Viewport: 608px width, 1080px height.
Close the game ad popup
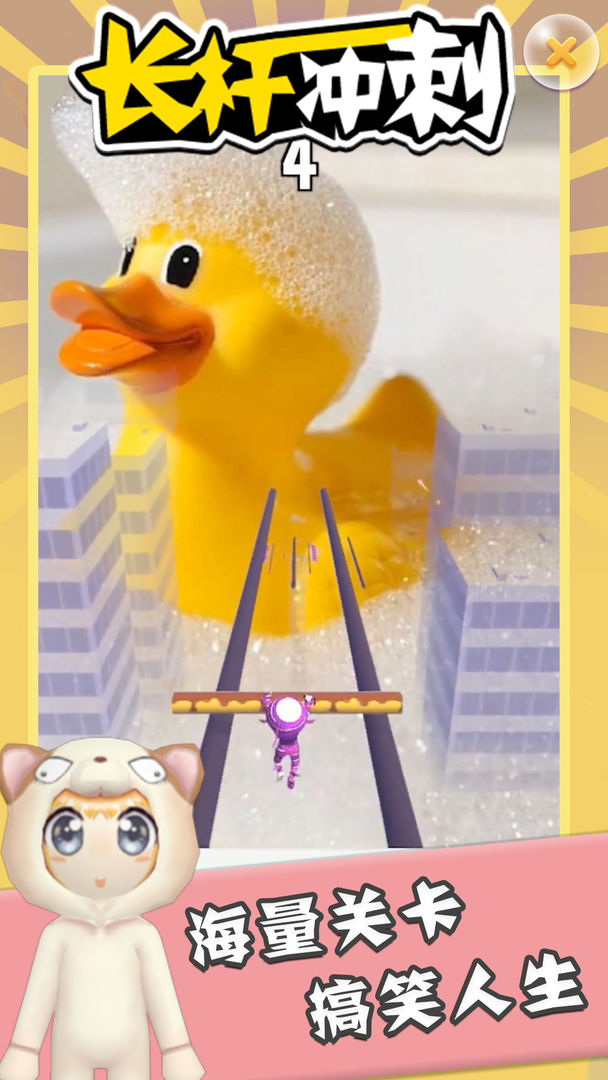pyautogui.click(x=561, y=52)
